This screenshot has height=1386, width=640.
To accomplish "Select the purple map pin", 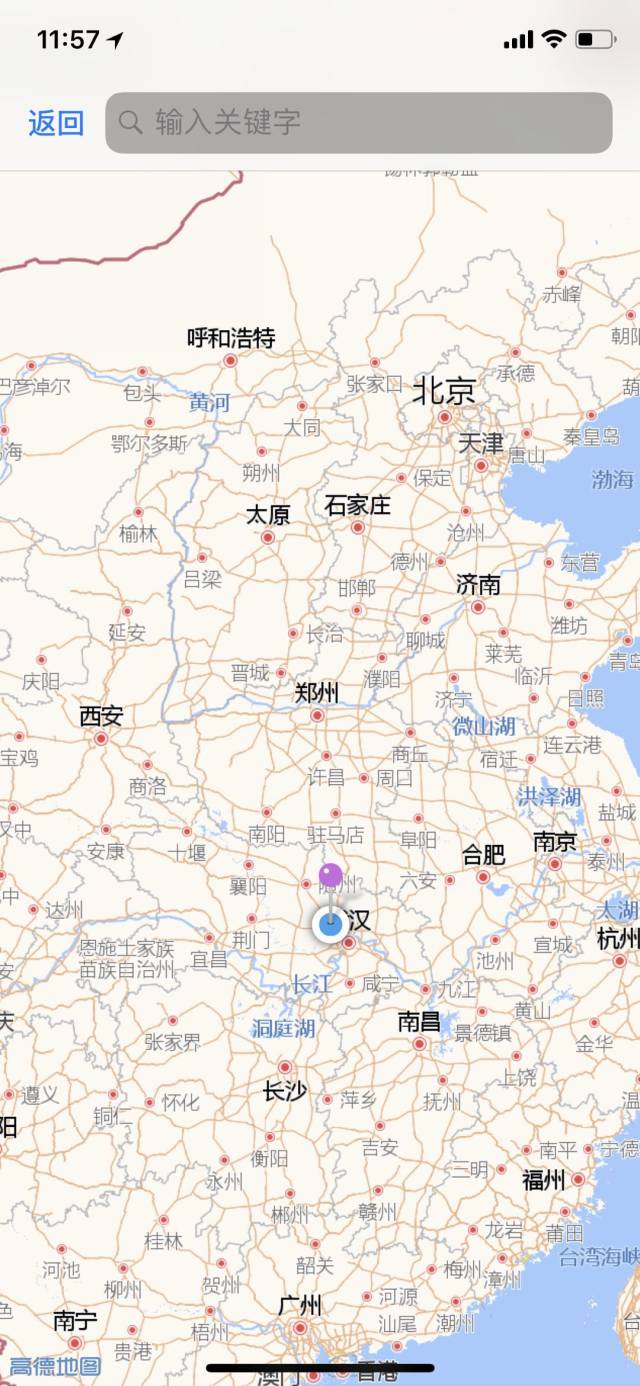I will pyautogui.click(x=331, y=878).
